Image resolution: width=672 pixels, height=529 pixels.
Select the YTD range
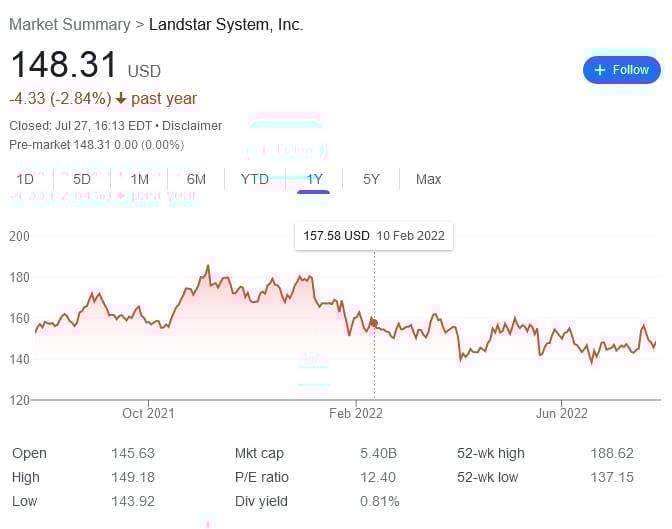tap(255, 179)
